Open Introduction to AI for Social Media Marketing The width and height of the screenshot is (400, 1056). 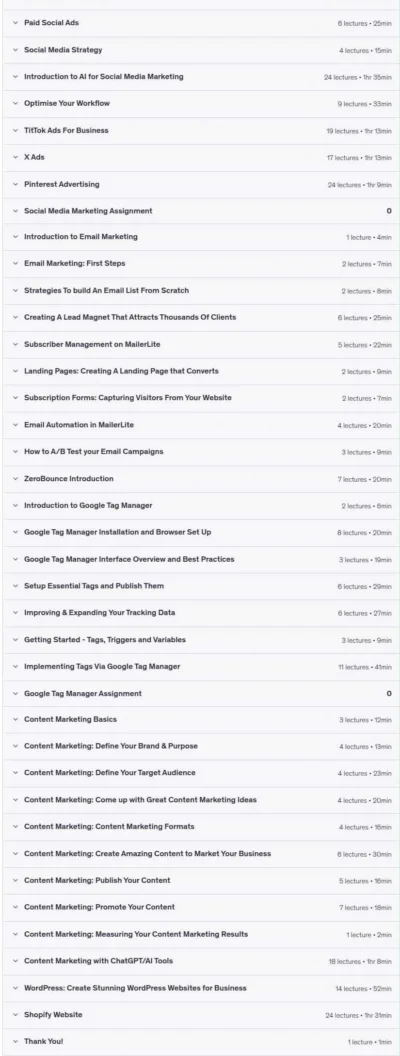point(201,77)
